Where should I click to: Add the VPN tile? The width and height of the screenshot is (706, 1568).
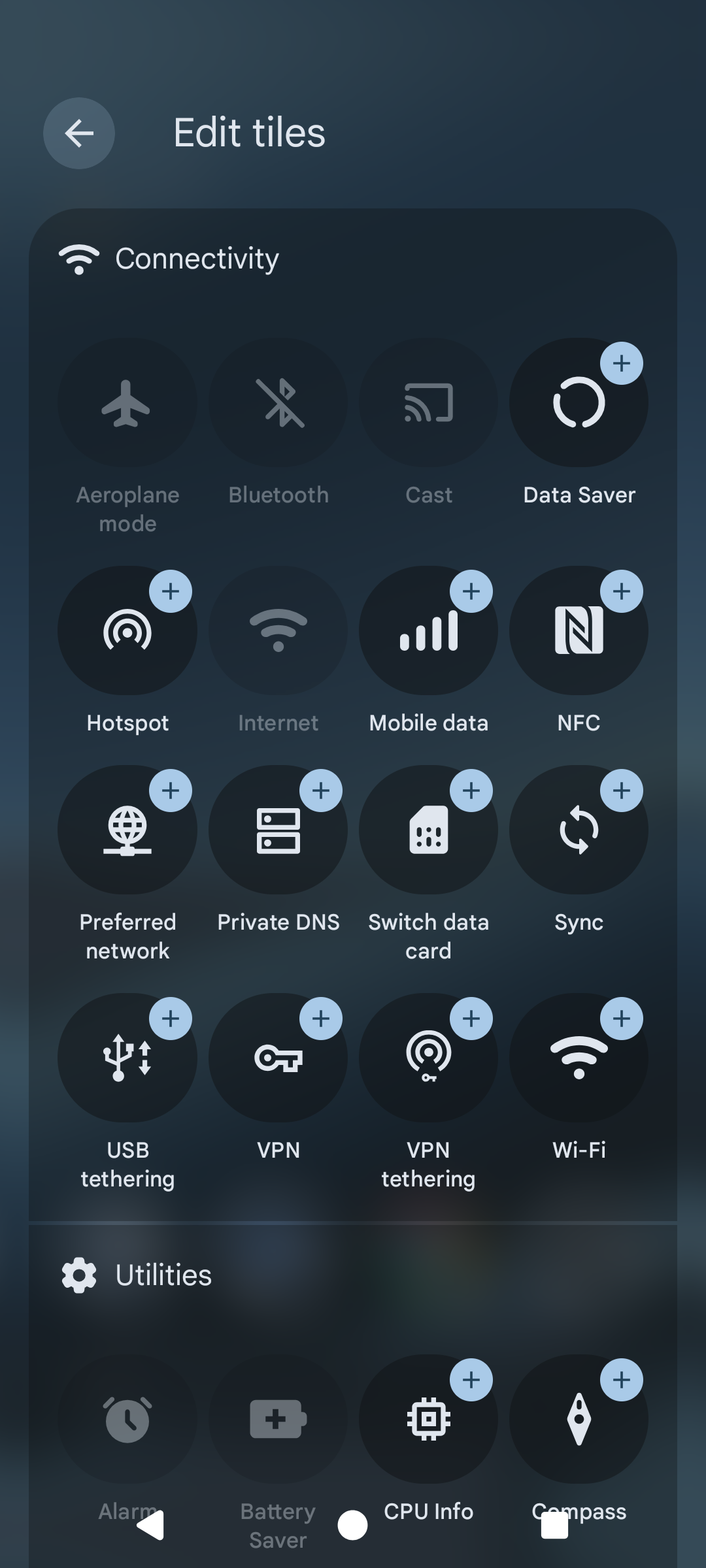tap(320, 1019)
